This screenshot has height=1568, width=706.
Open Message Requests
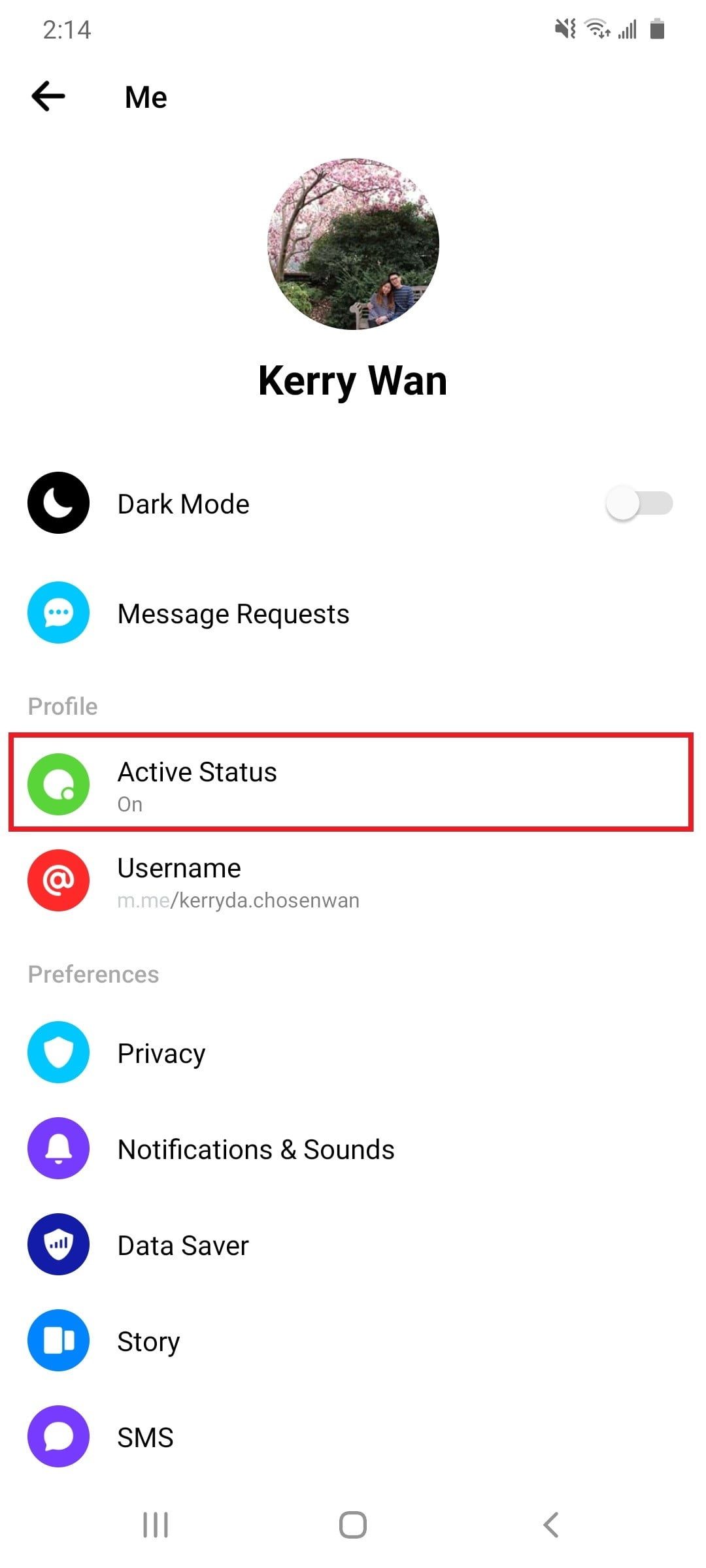click(x=233, y=613)
